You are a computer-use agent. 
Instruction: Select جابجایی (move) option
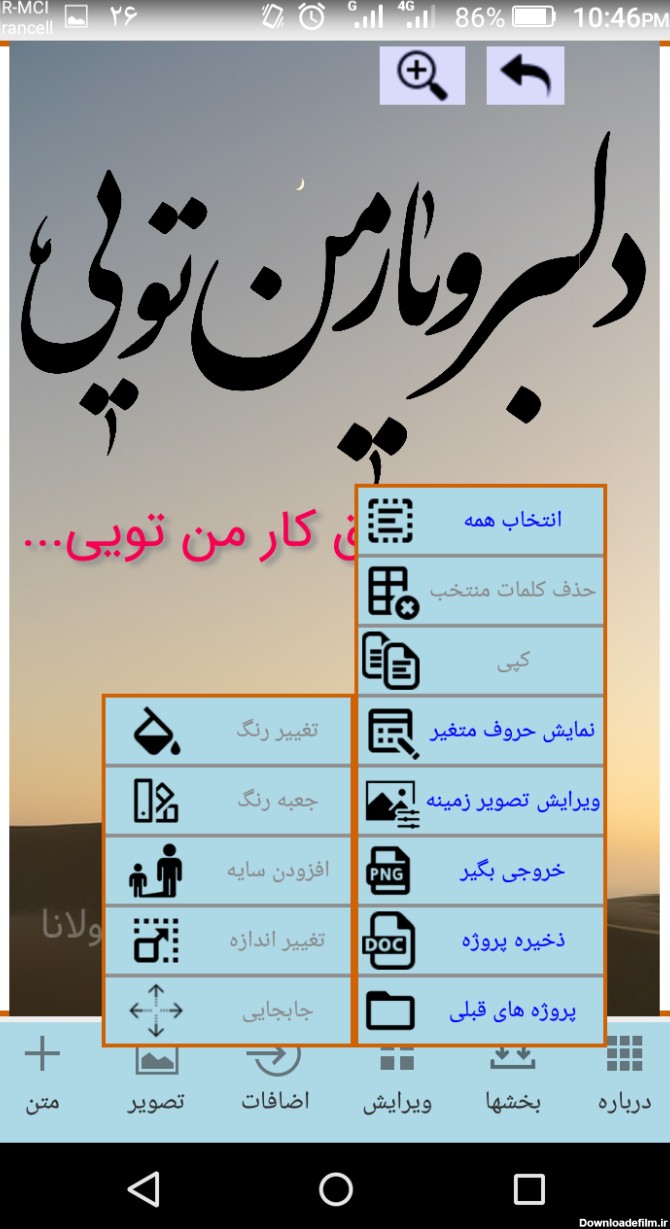point(228,1010)
